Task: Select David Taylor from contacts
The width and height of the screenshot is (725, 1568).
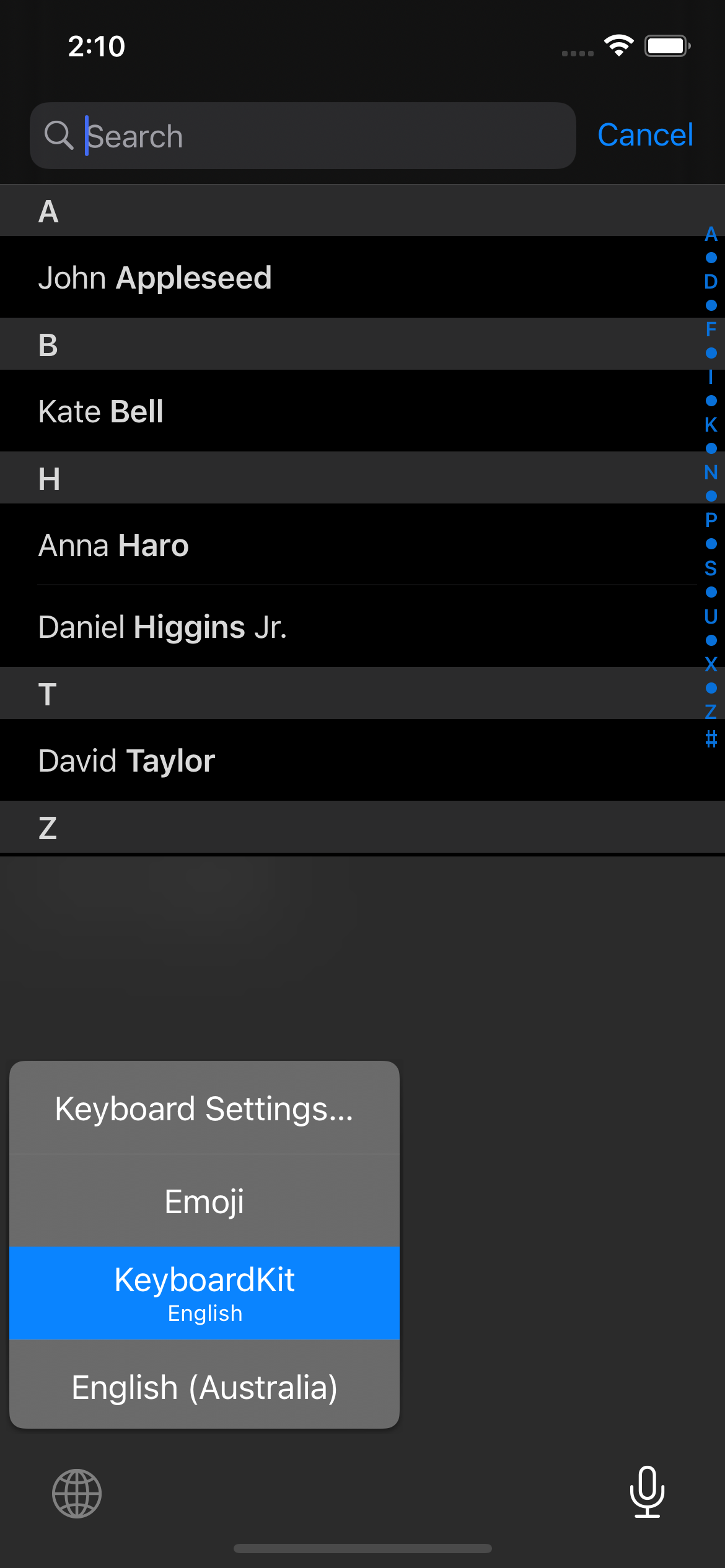Action: pos(248,760)
